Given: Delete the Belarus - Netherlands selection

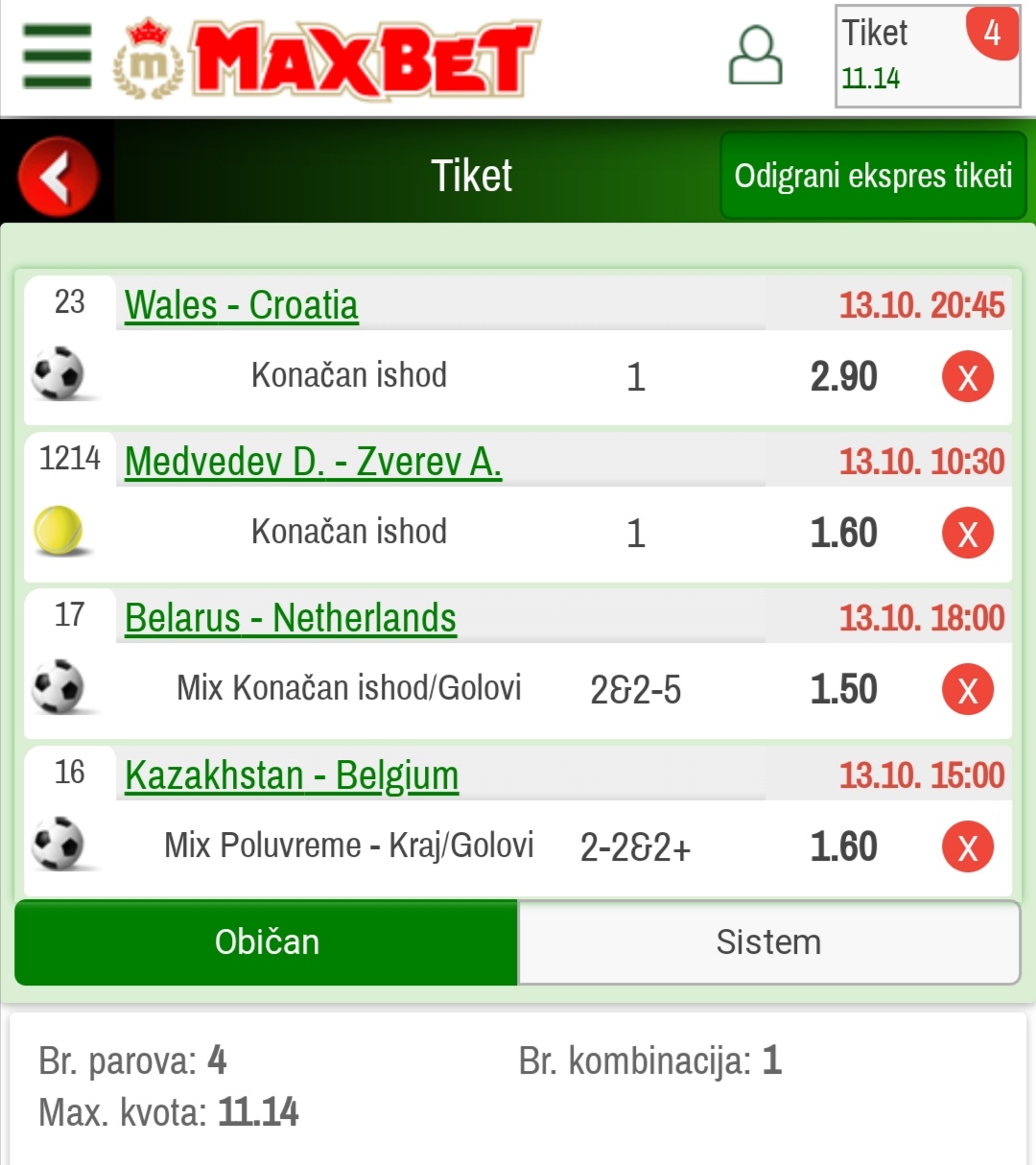Looking at the screenshot, I should 967,689.
